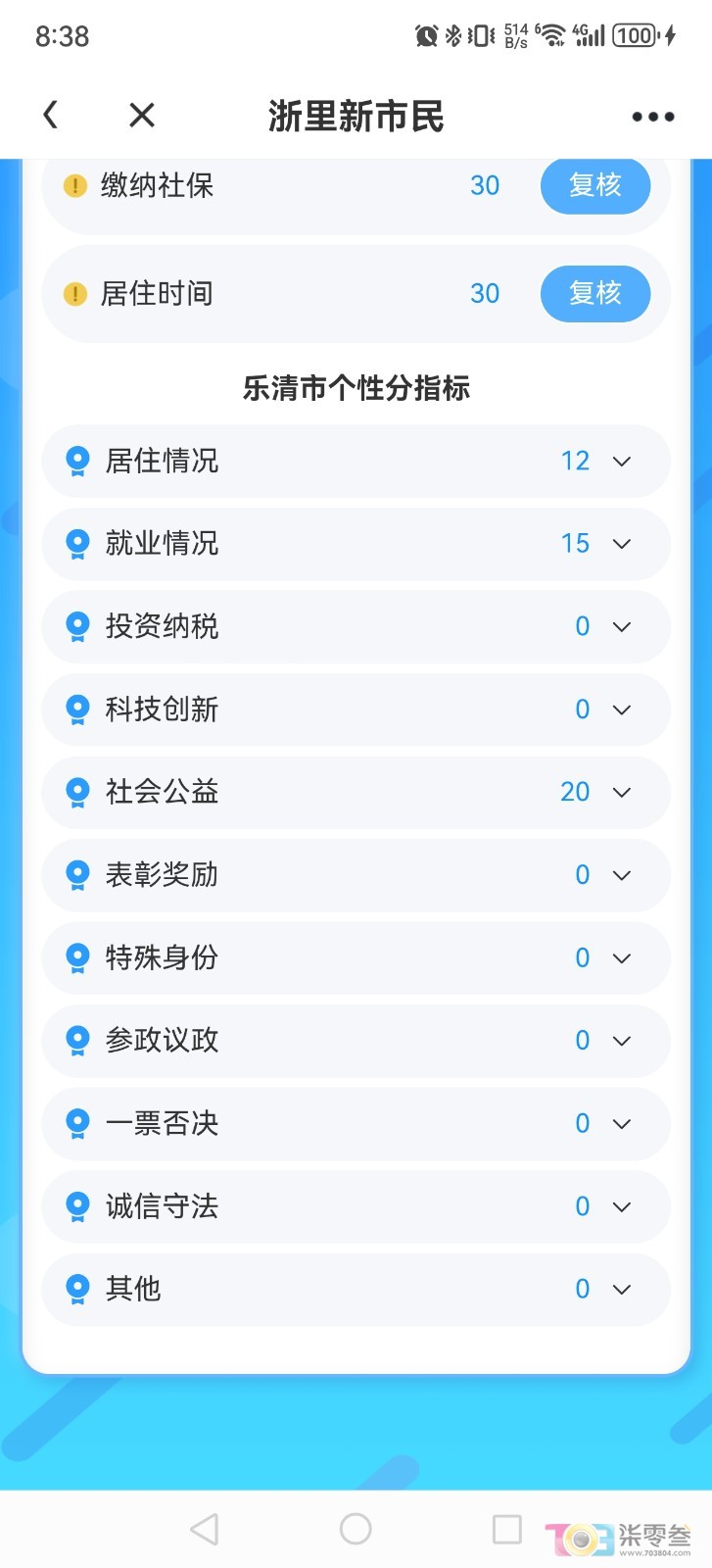Click the medal icon next to 科技创新
Viewport: 712px width, 1568px height.
(76, 710)
